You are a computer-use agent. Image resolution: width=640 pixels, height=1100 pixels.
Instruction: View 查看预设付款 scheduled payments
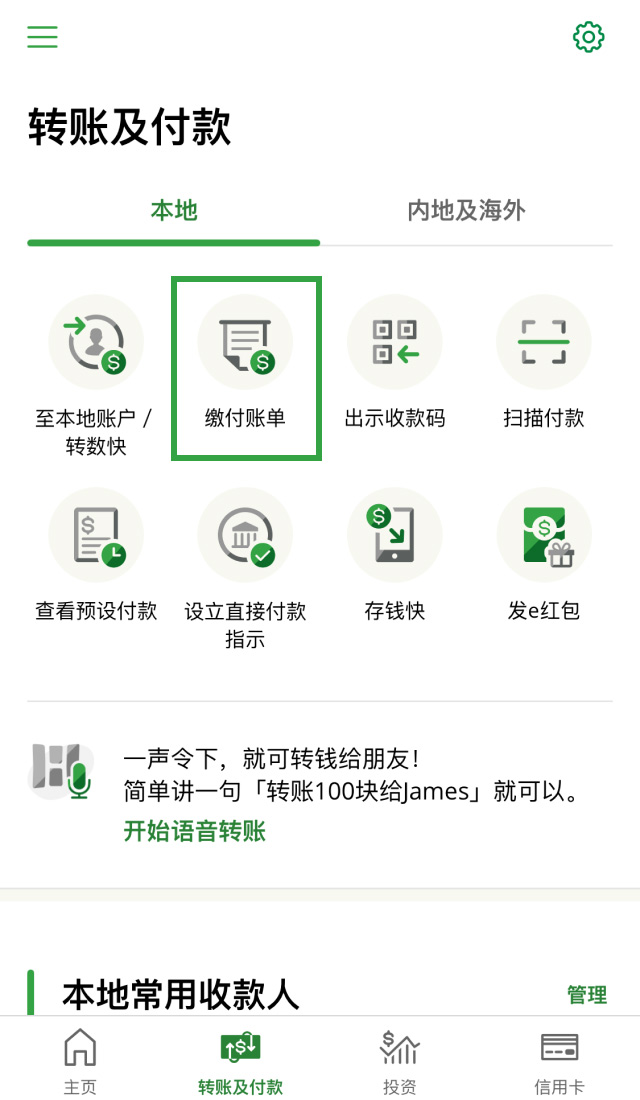96,555
